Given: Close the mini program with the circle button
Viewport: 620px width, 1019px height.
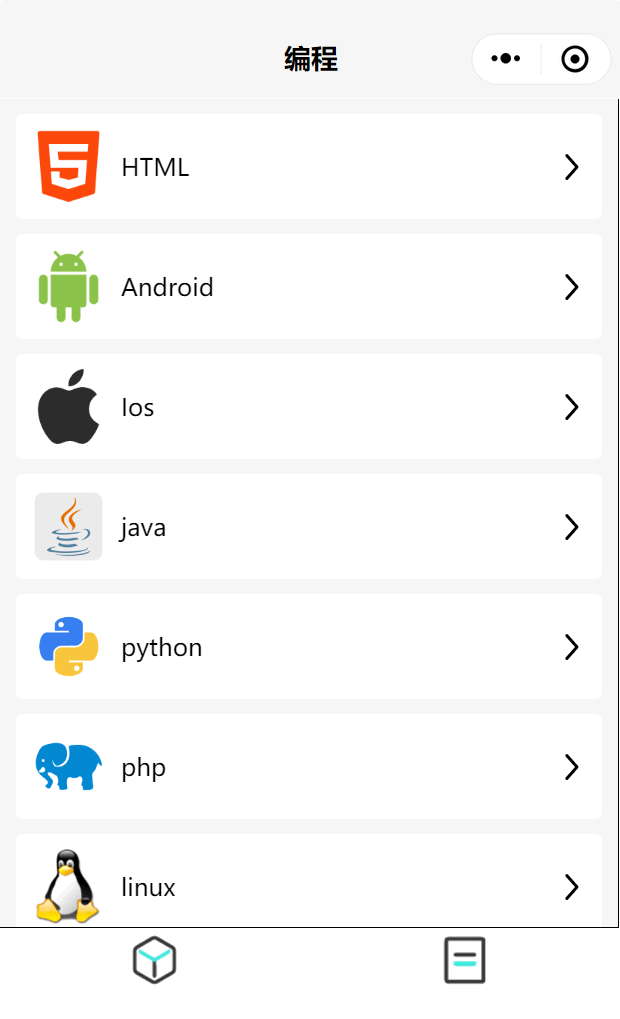Looking at the screenshot, I should click(575, 58).
